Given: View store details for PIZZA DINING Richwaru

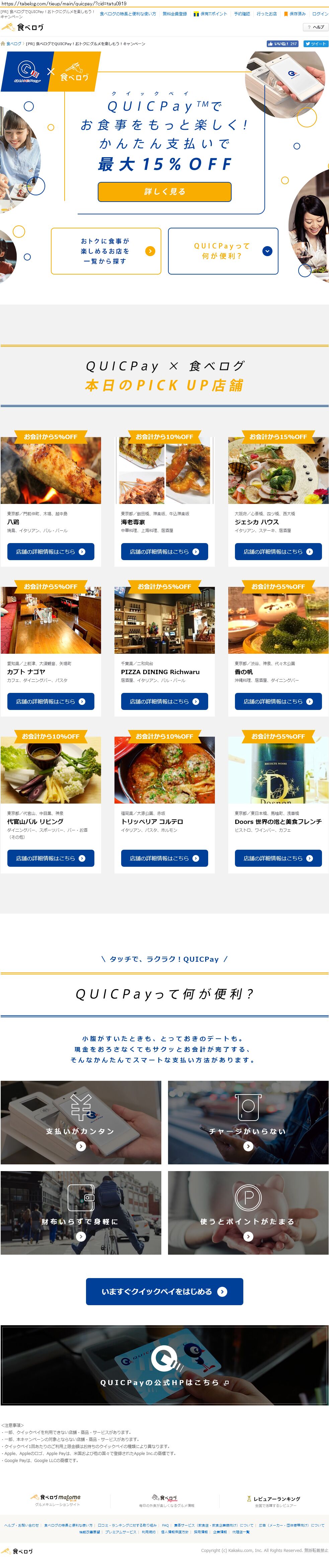Looking at the screenshot, I should pyautogui.click(x=165, y=701).
